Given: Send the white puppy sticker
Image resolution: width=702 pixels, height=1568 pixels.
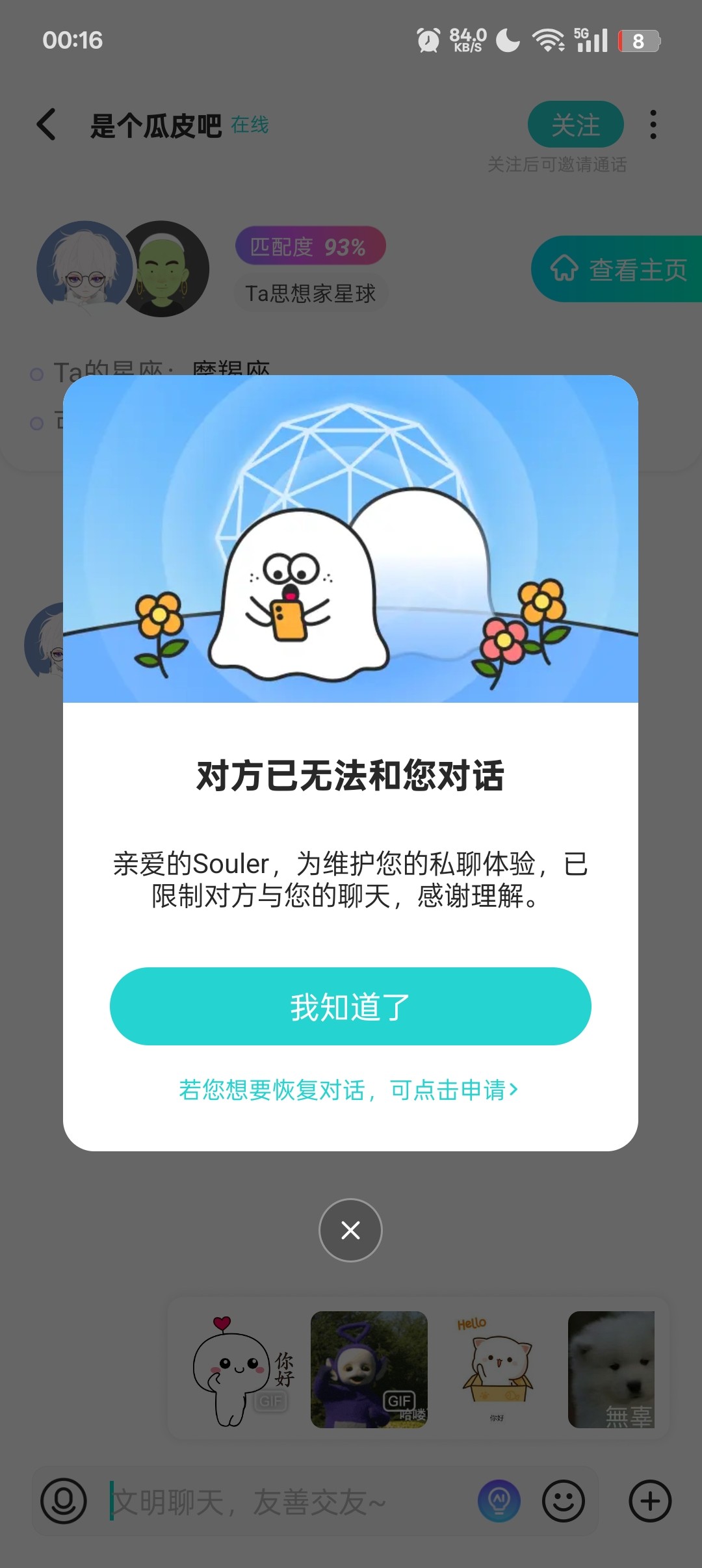Looking at the screenshot, I should coord(612,1369).
